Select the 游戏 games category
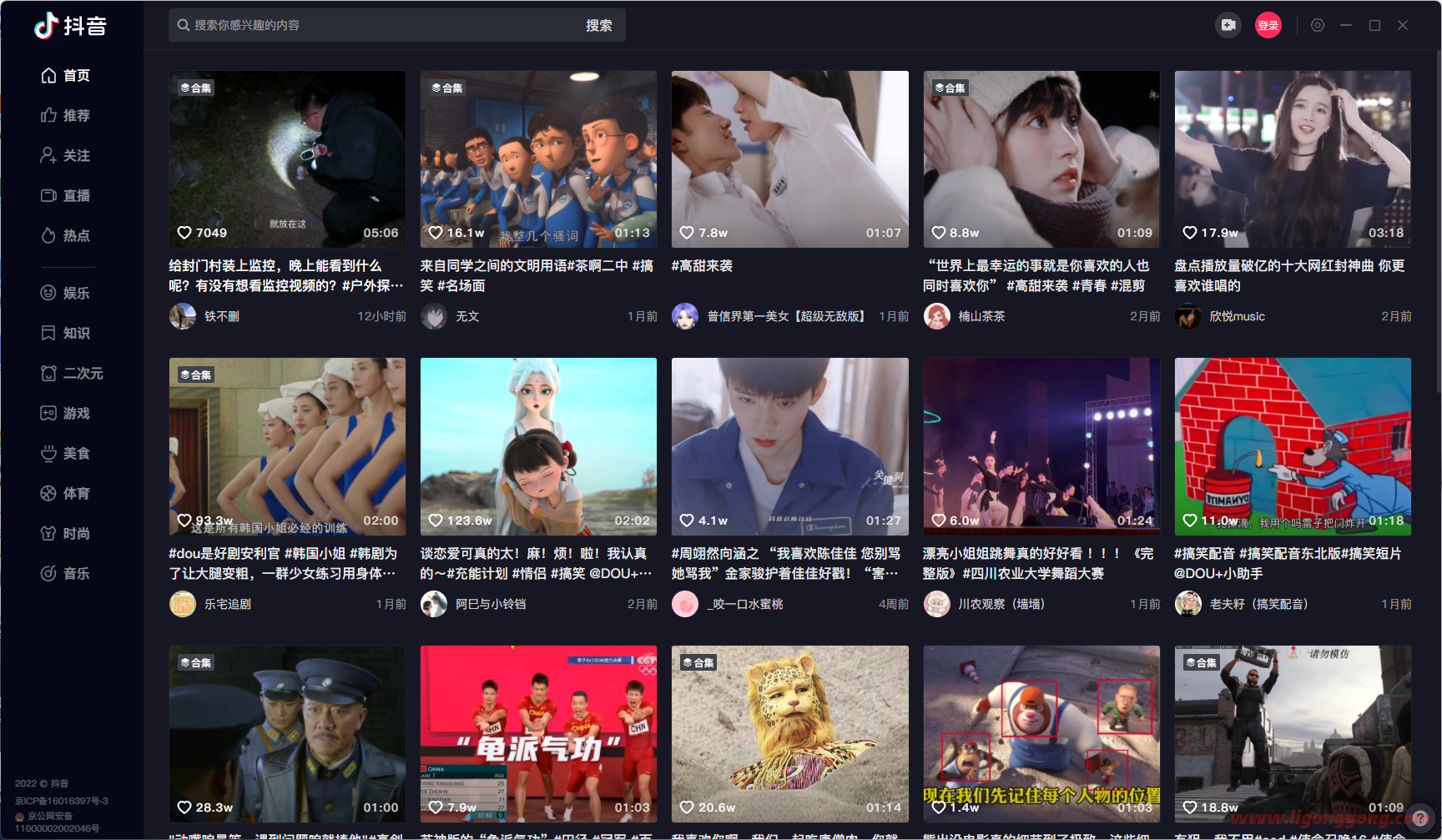Screen dimensions: 1442x840 click(67, 413)
